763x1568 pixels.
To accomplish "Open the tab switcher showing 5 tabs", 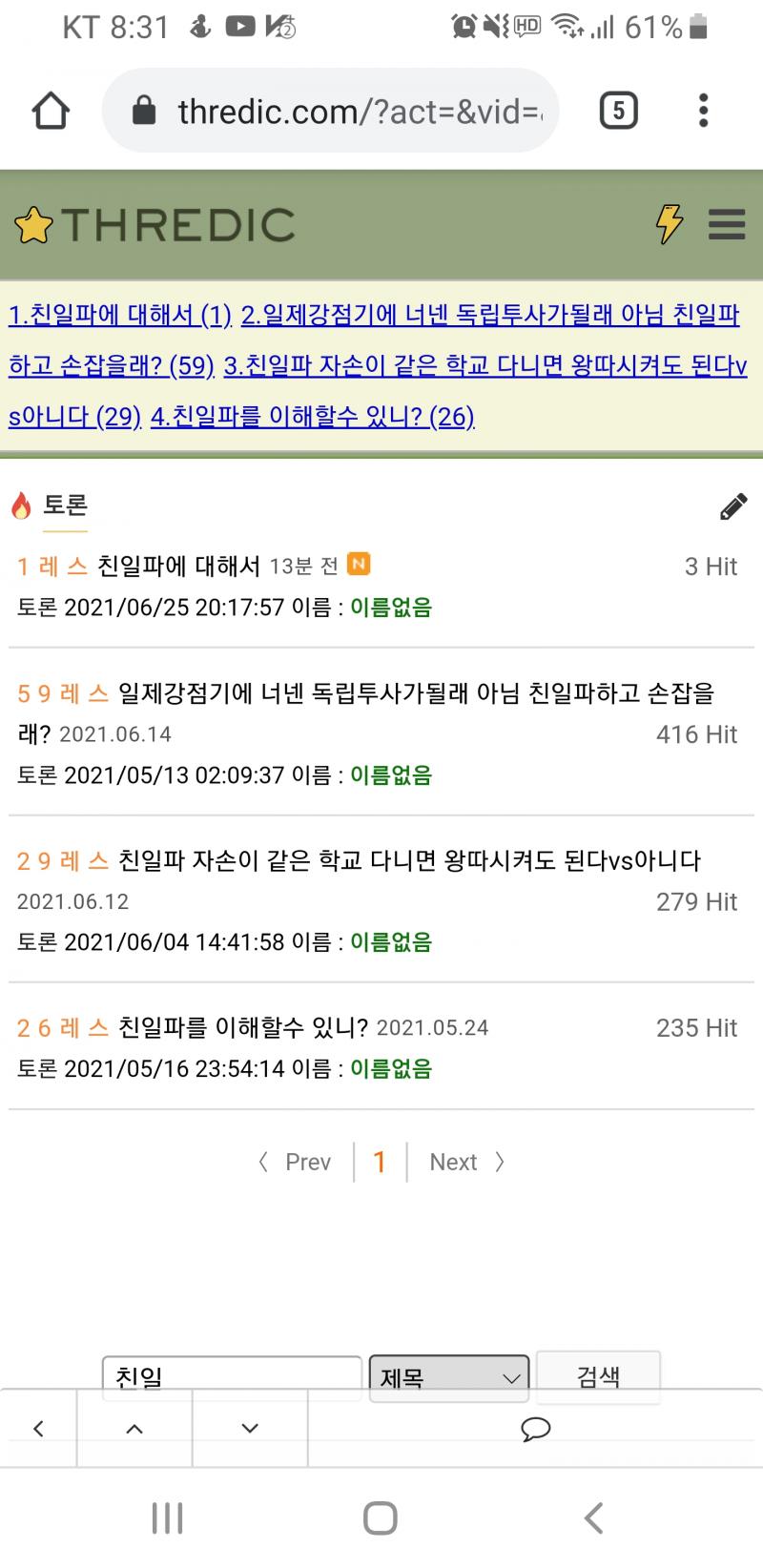I will (618, 111).
